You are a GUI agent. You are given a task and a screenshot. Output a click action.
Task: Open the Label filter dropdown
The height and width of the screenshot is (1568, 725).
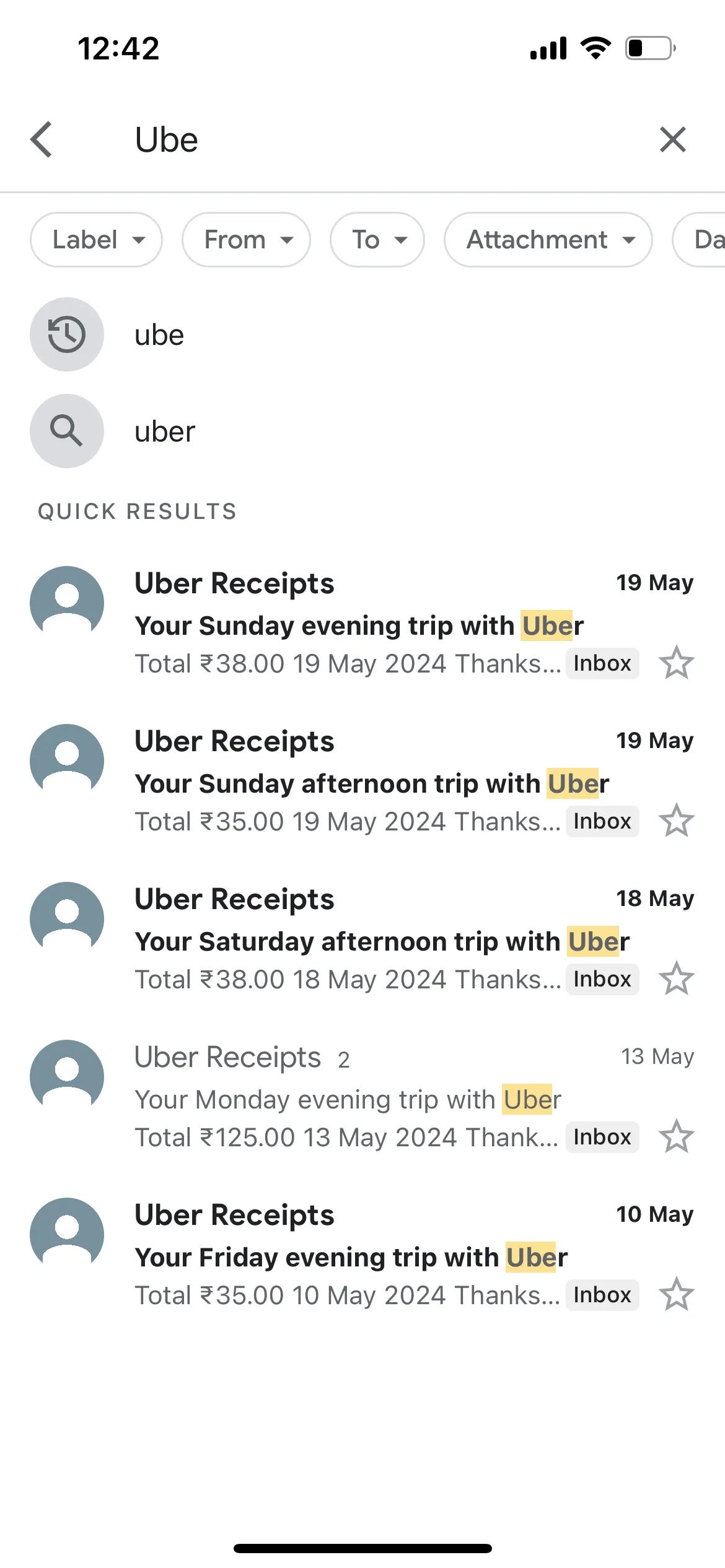tap(96, 240)
